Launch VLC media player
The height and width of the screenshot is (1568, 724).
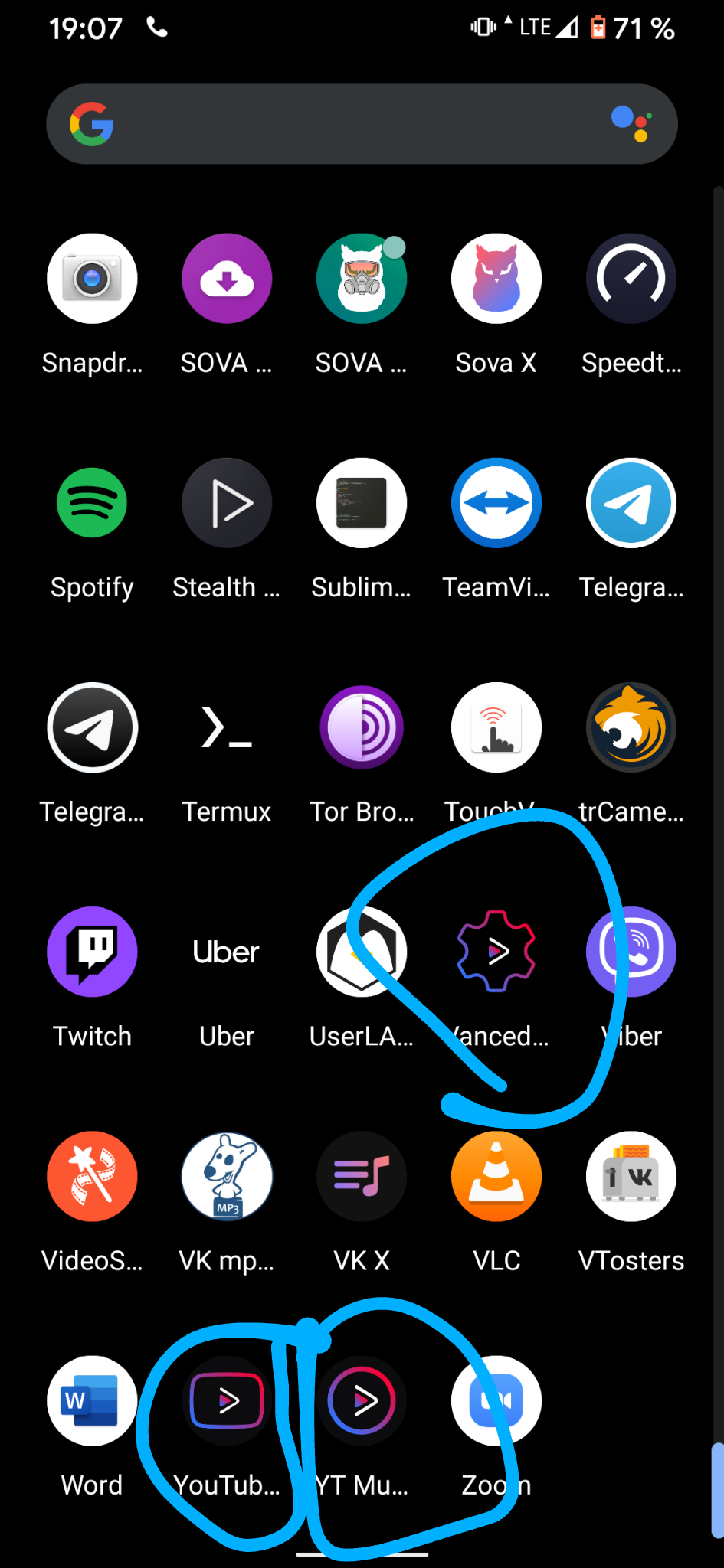[496, 1177]
